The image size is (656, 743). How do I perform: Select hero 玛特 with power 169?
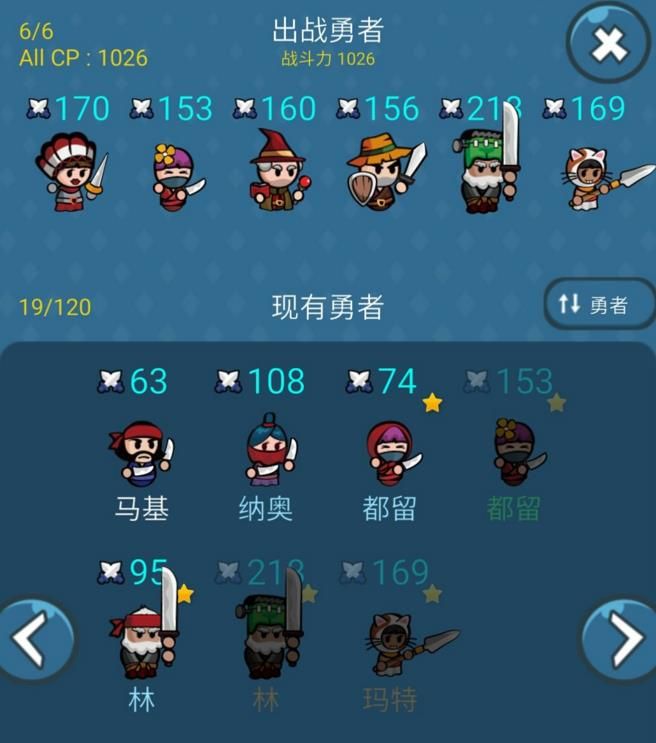pos(392,640)
